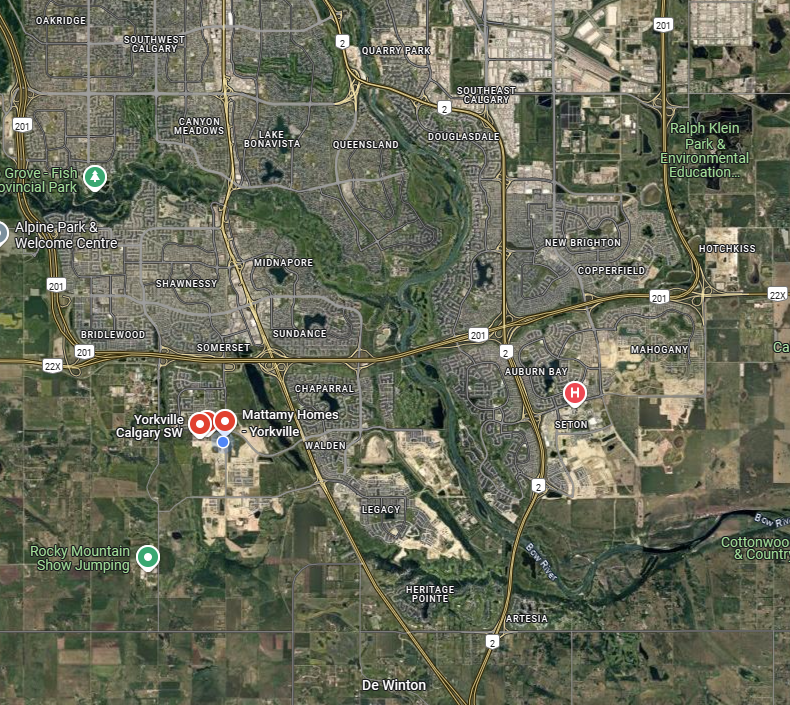Tap the blue dot below Mattamy Homes
Viewport: 790px width, 705px height.
tap(223, 442)
